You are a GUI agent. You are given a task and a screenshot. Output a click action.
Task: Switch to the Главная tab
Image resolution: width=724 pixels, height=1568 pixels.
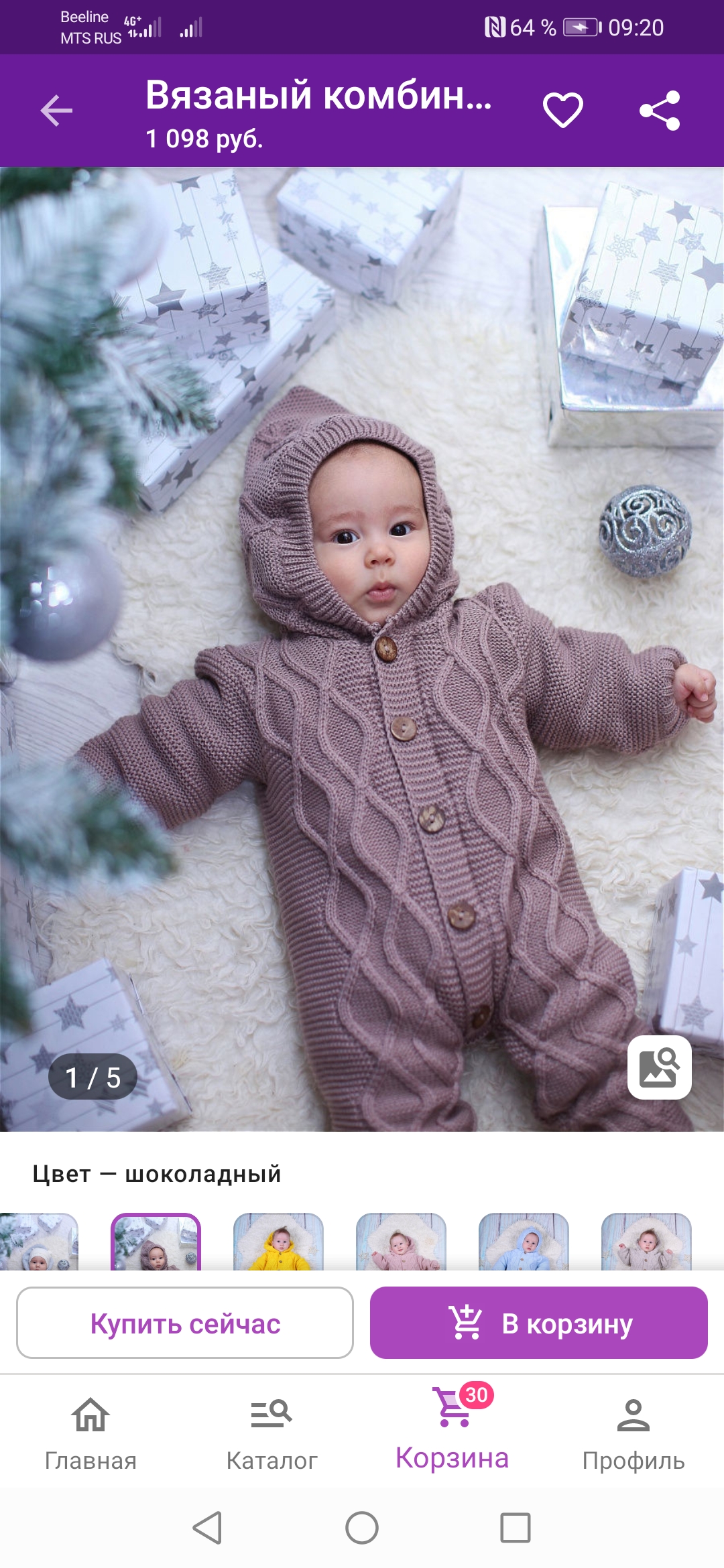pos(90,1433)
